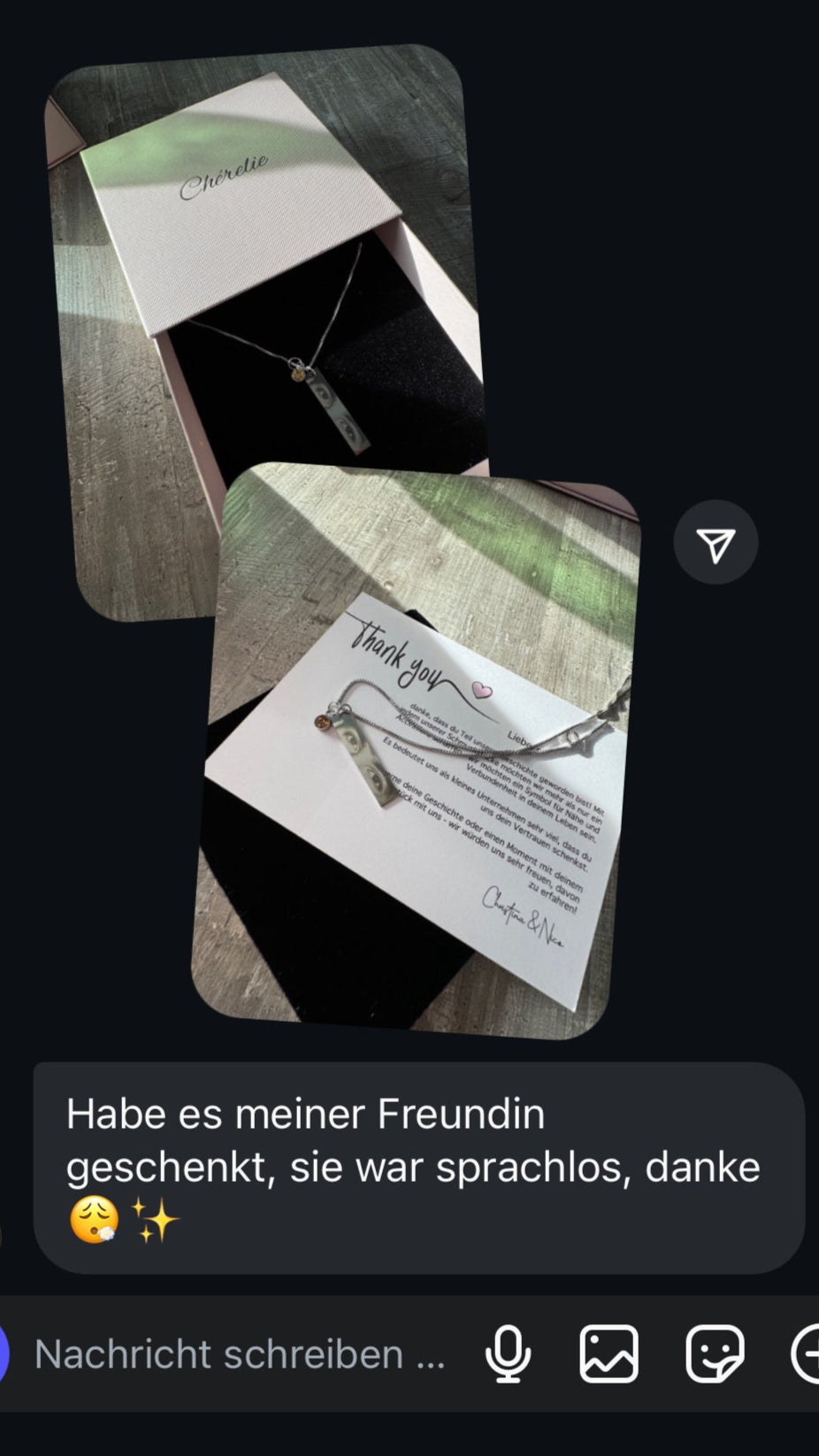Screen dimensions: 819x1456
Task: Open the plus menu for more options
Action: [x=807, y=1354]
